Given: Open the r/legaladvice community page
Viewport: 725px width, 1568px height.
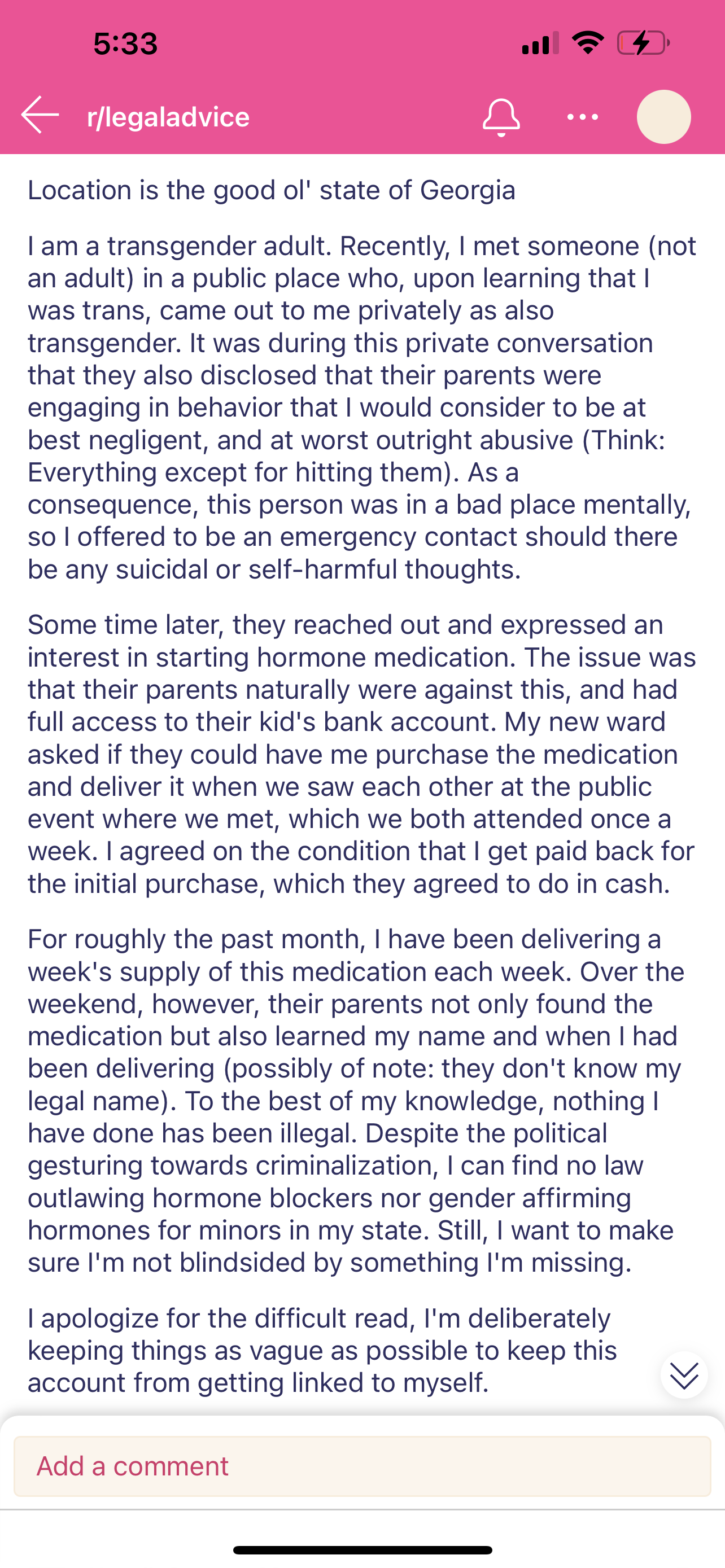Looking at the screenshot, I should tap(169, 117).
